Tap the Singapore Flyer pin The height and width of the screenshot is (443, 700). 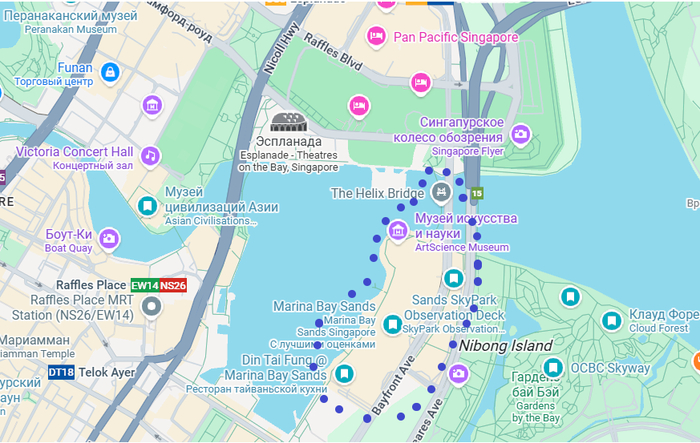coord(520,134)
